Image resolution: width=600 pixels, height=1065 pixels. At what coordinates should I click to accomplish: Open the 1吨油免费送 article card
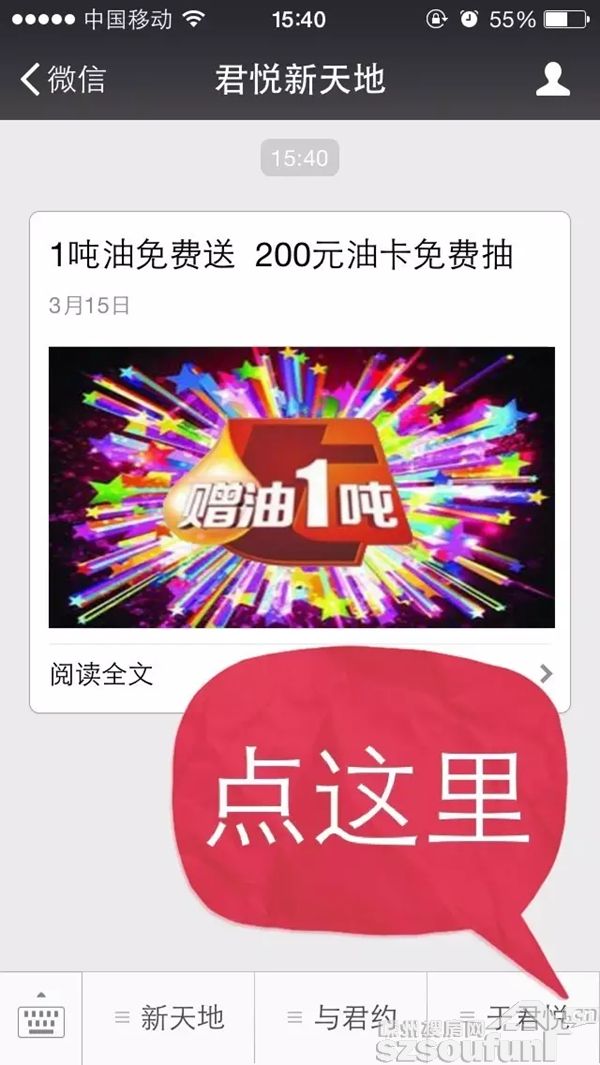300,255
